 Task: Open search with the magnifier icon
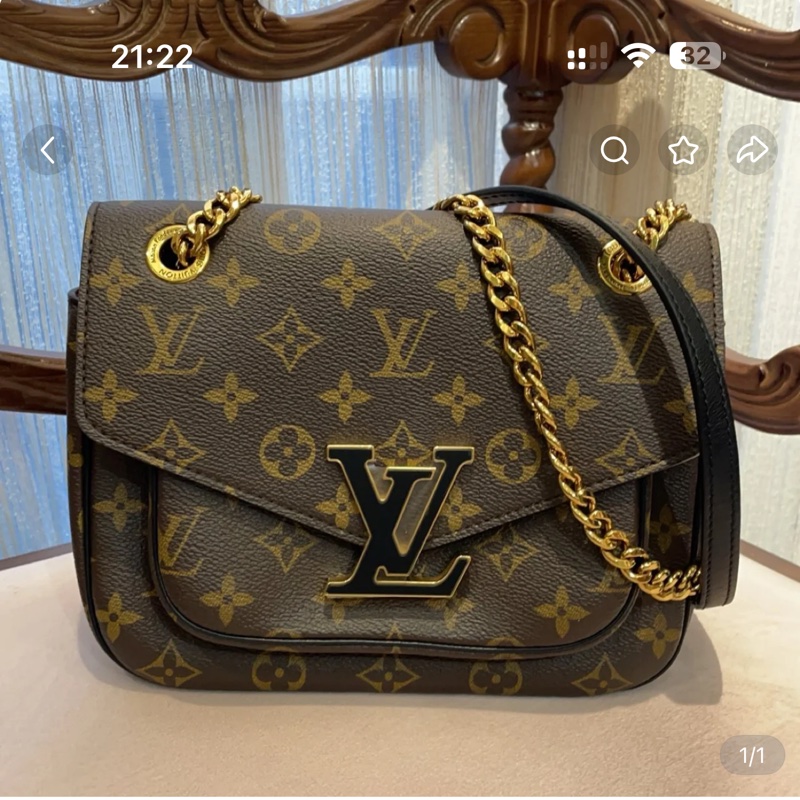(614, 150)
